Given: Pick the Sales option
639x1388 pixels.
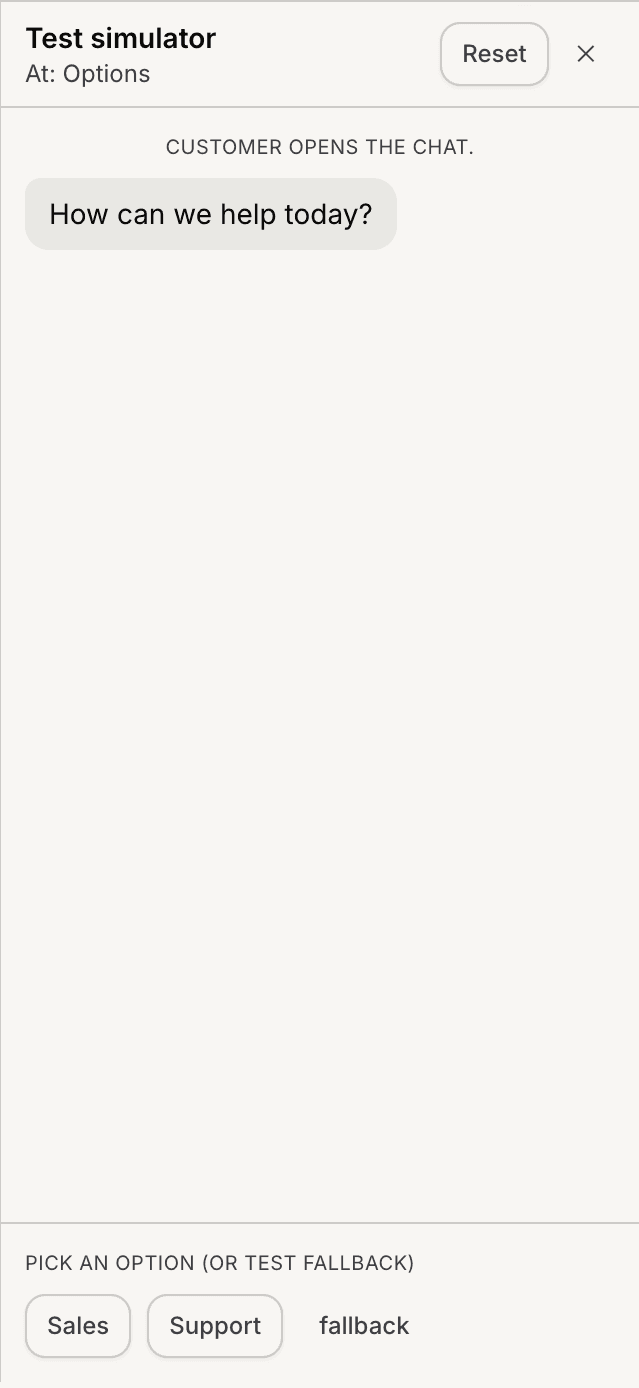Looking at the screenshot, I should [78, 1326].
